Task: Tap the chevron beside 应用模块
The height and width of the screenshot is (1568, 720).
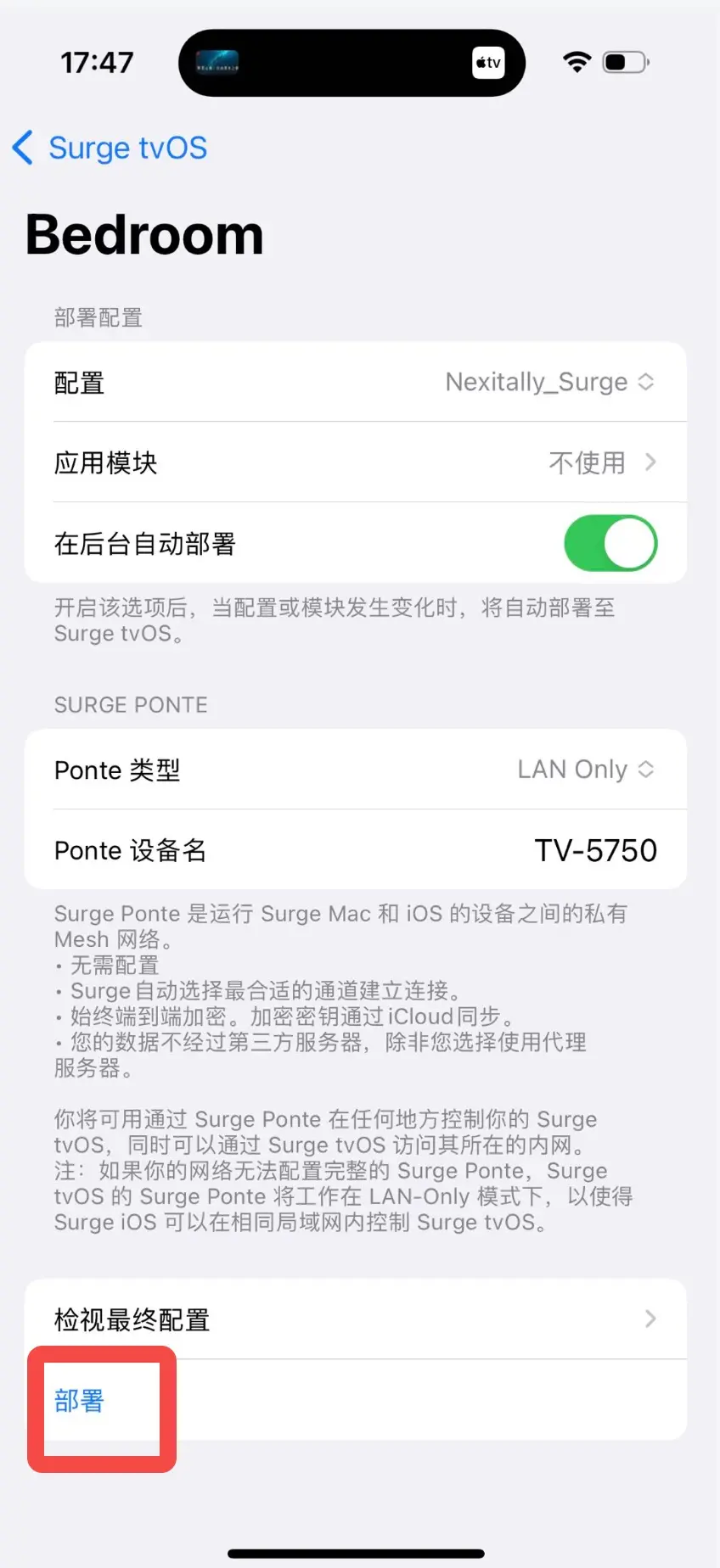Action: point(650,462)
